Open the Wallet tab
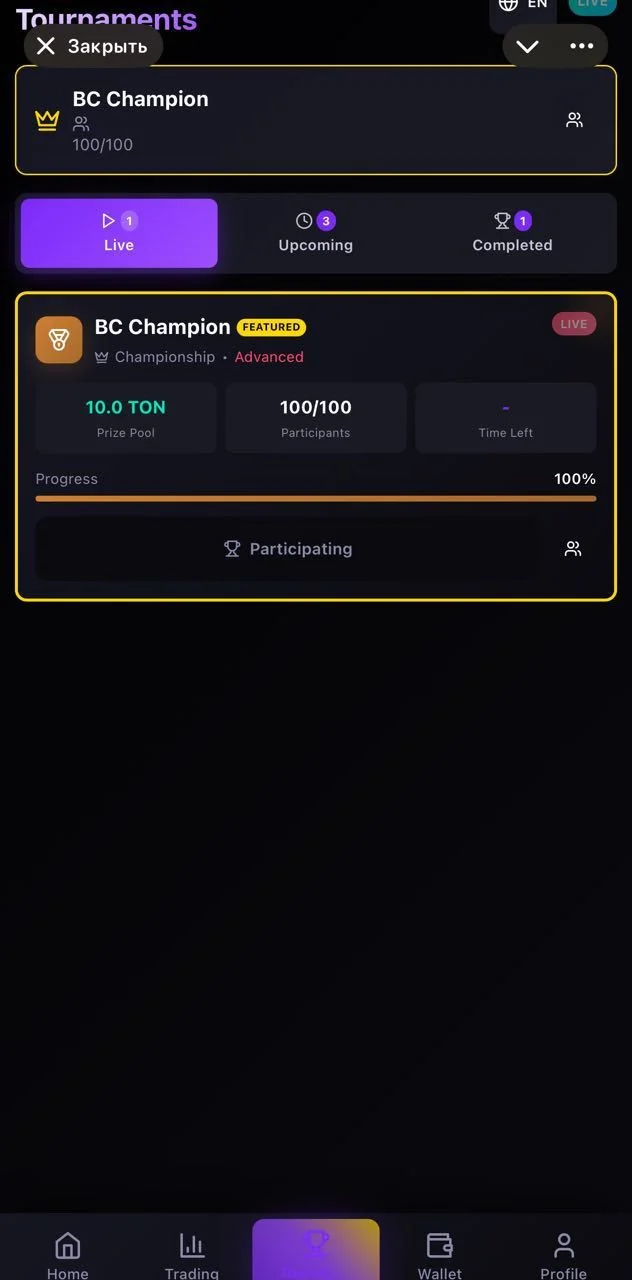This screenshot has height=1280, width=632. coord(440,1255)
